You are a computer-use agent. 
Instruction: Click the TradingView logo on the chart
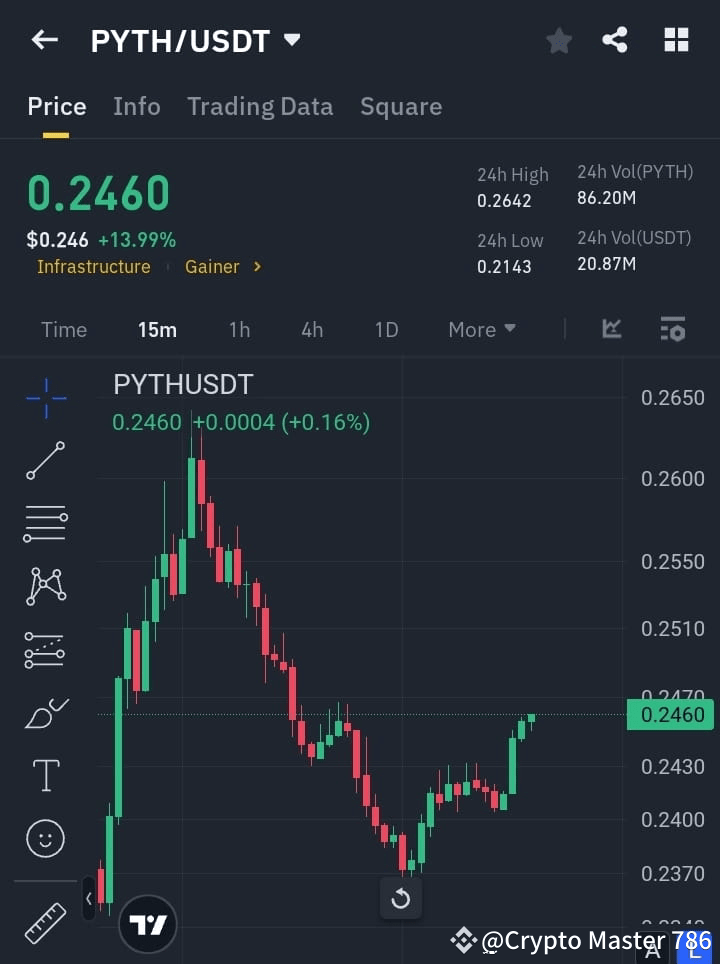[148, 923]
